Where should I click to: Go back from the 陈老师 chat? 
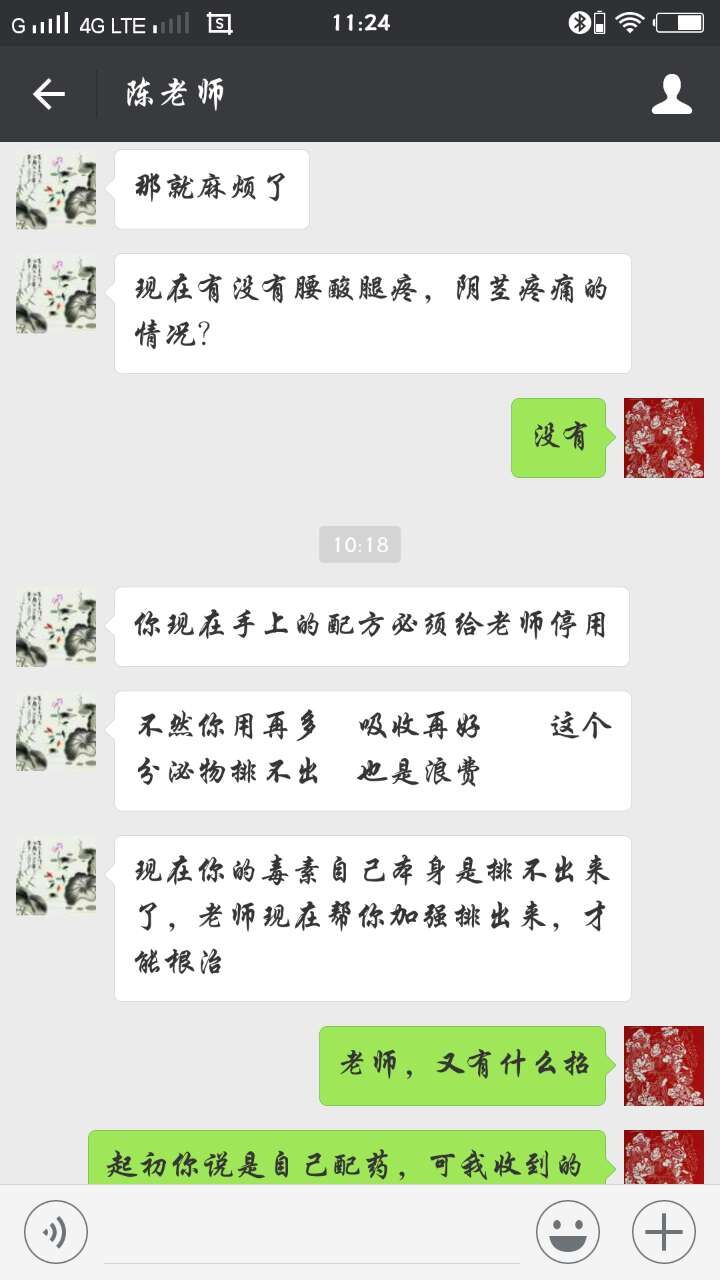[x=48, y=94]
